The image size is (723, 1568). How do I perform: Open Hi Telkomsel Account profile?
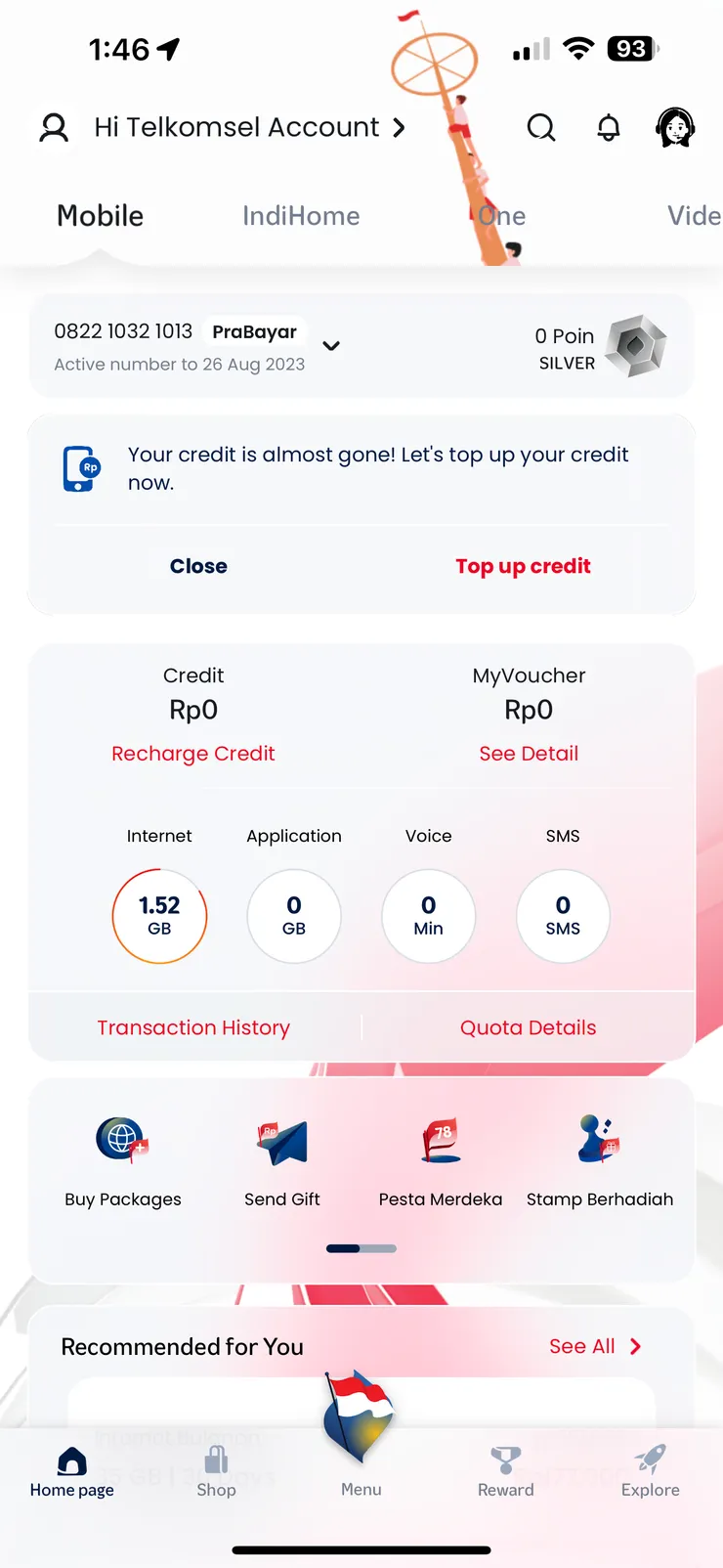click(236, 128)
